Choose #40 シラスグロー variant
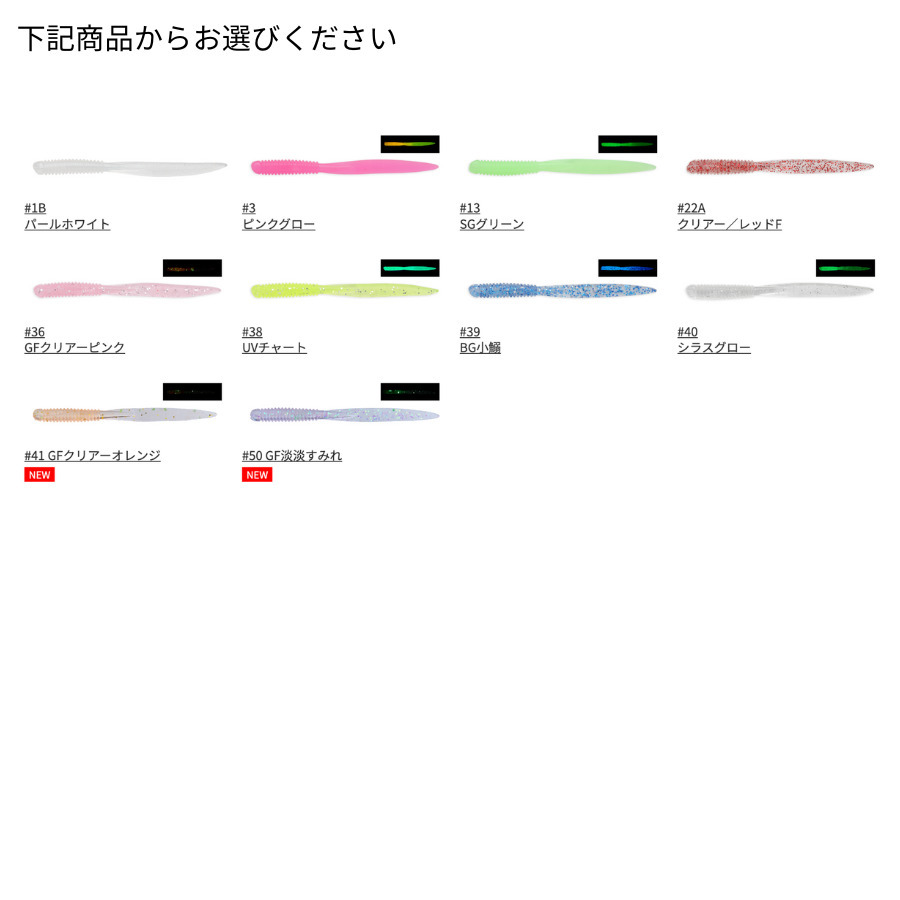The image size is (900, 900). (713, 348)
